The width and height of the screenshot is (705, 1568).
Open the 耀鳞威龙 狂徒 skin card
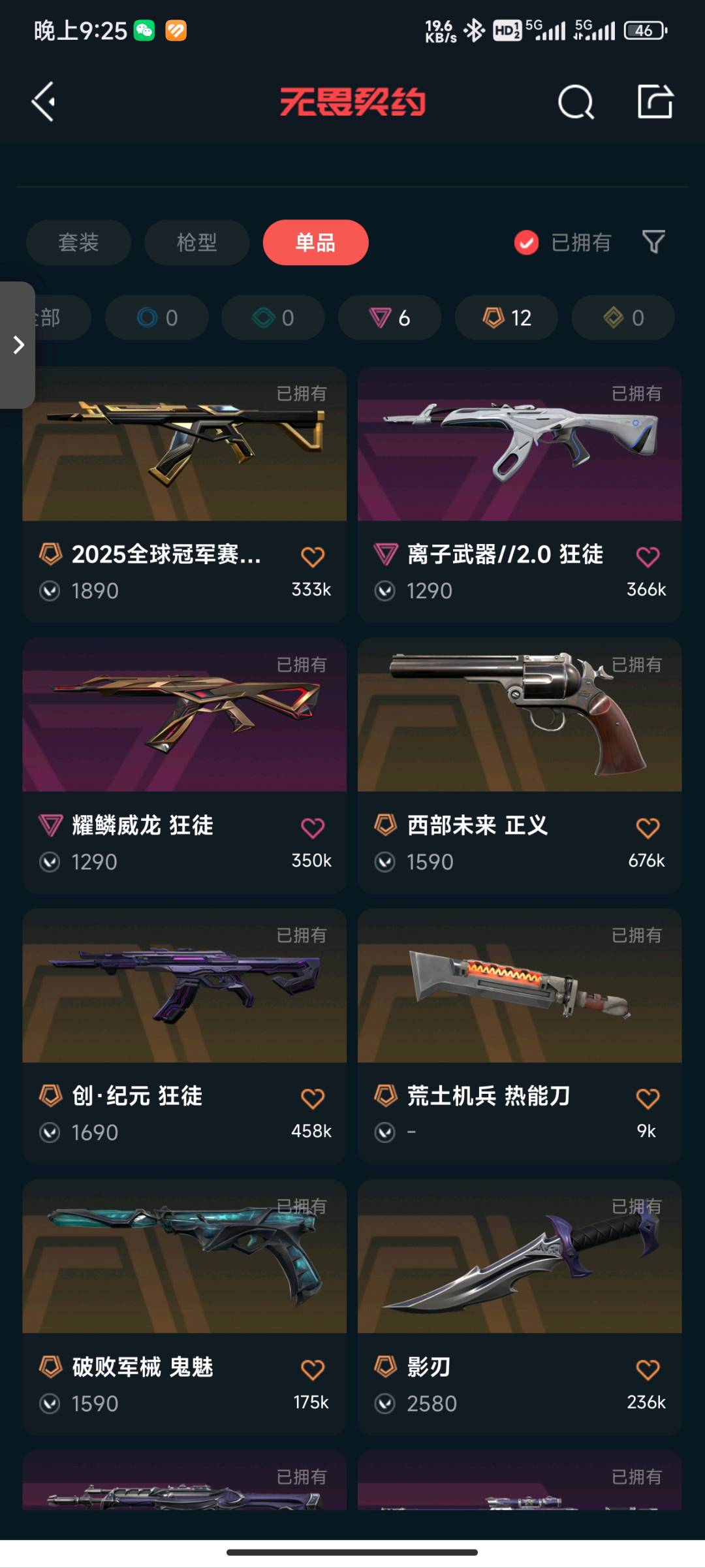click(x=184, y=715)
